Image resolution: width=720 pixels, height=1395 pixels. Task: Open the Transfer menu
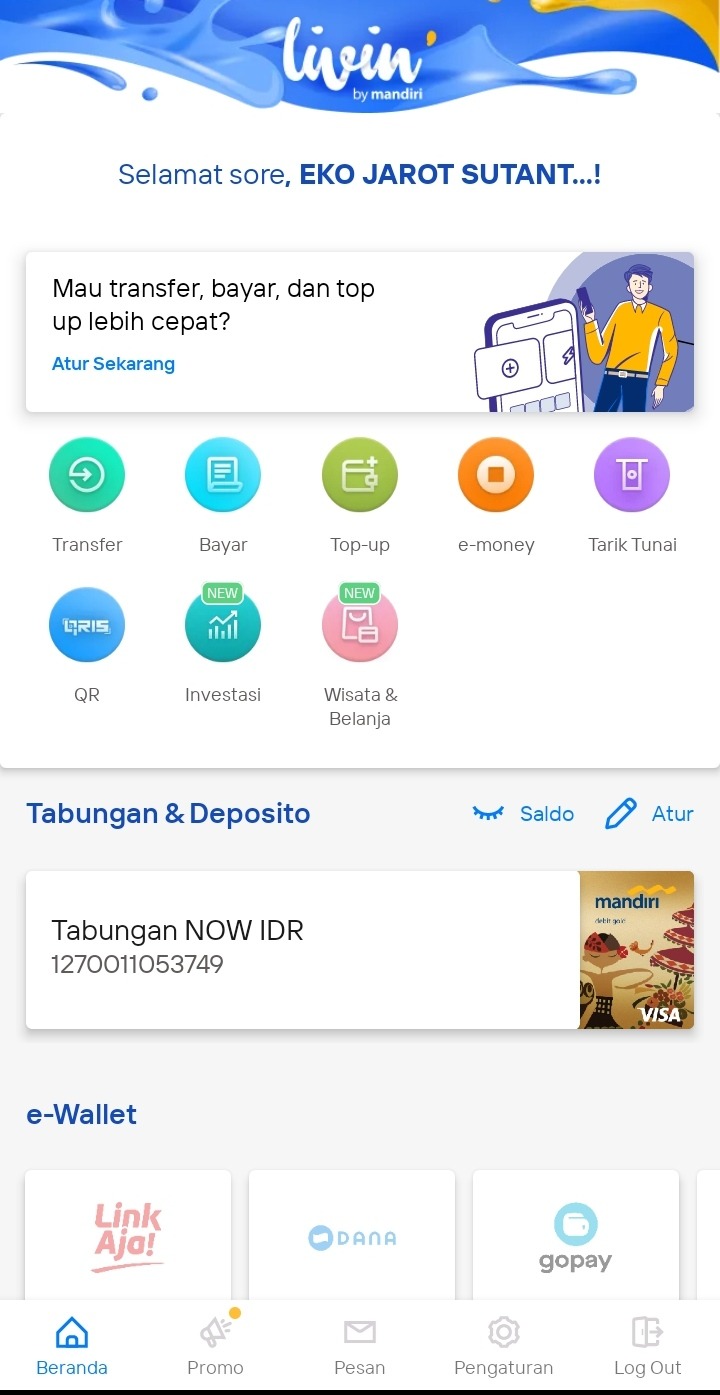87,476
